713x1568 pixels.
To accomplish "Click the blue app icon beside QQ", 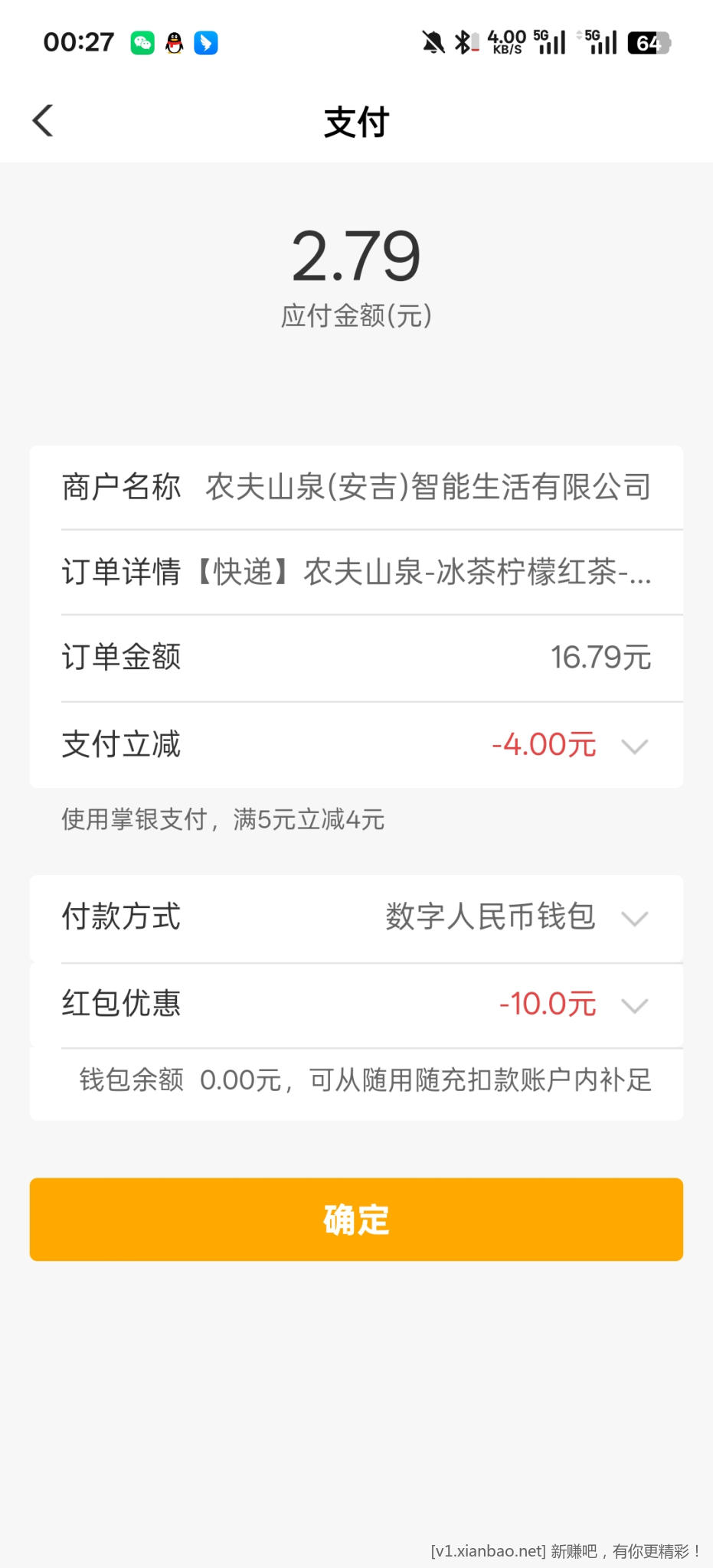I will point(204,43).
